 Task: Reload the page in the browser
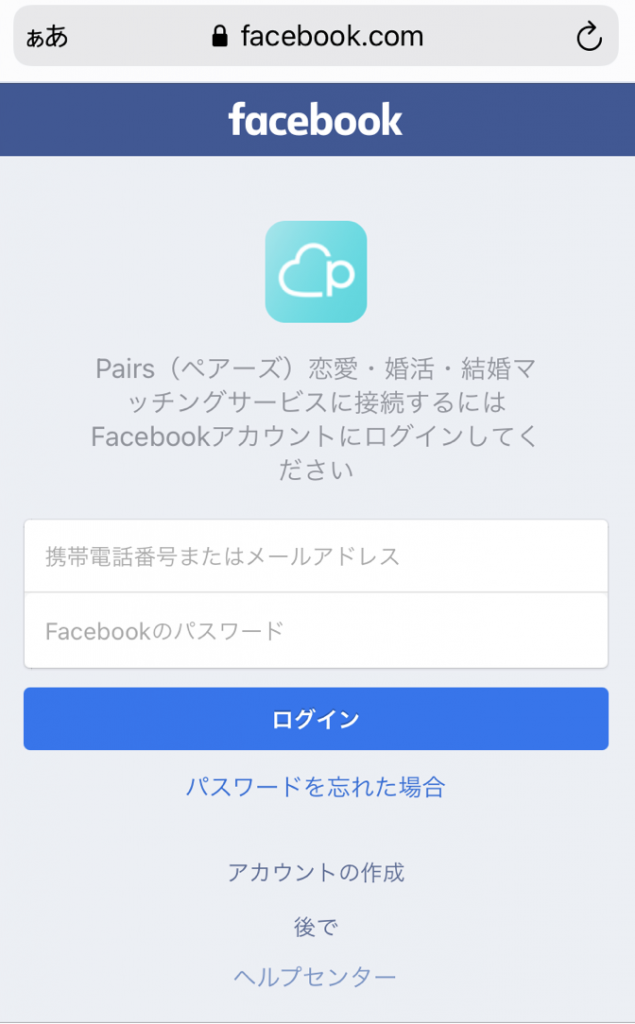(589, 38)
